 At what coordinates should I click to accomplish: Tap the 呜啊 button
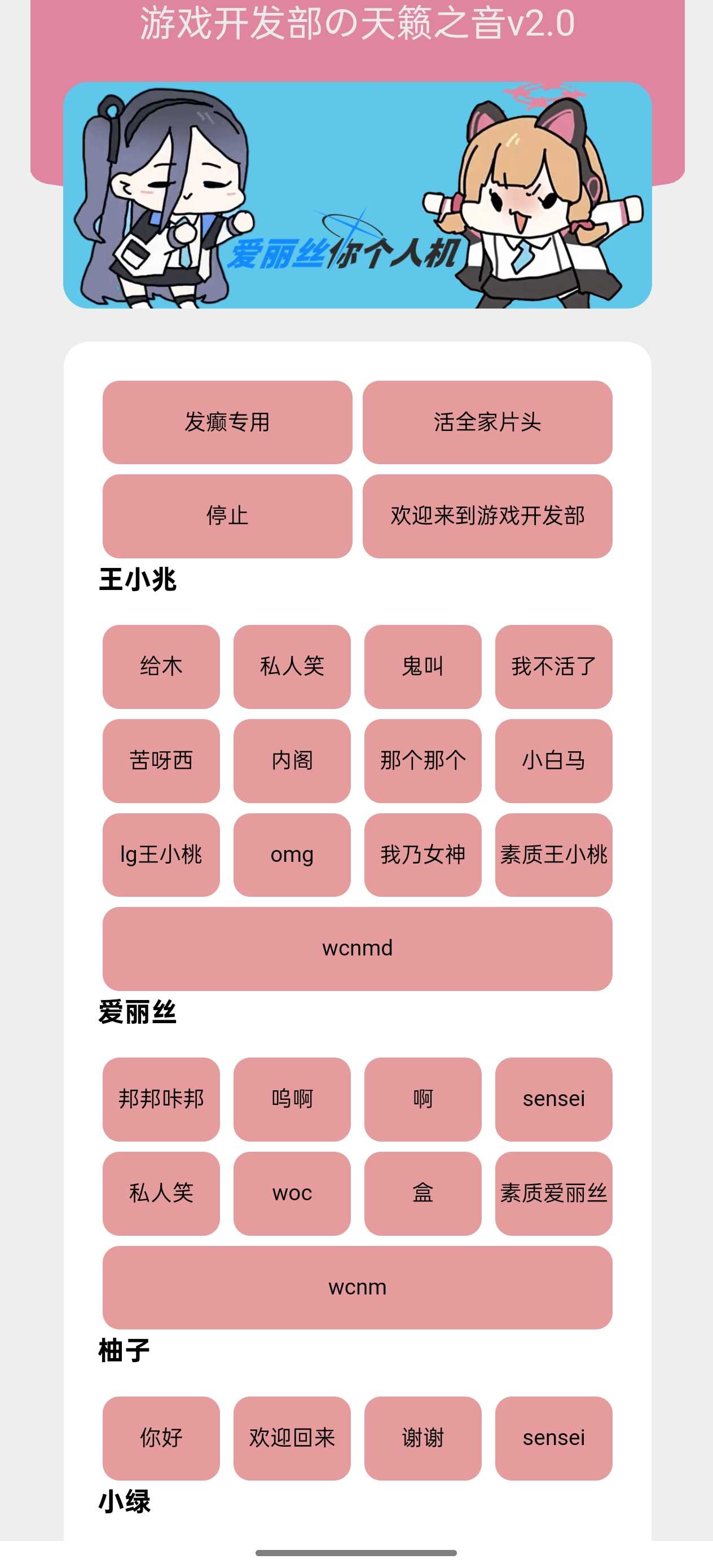point(292,1099)
